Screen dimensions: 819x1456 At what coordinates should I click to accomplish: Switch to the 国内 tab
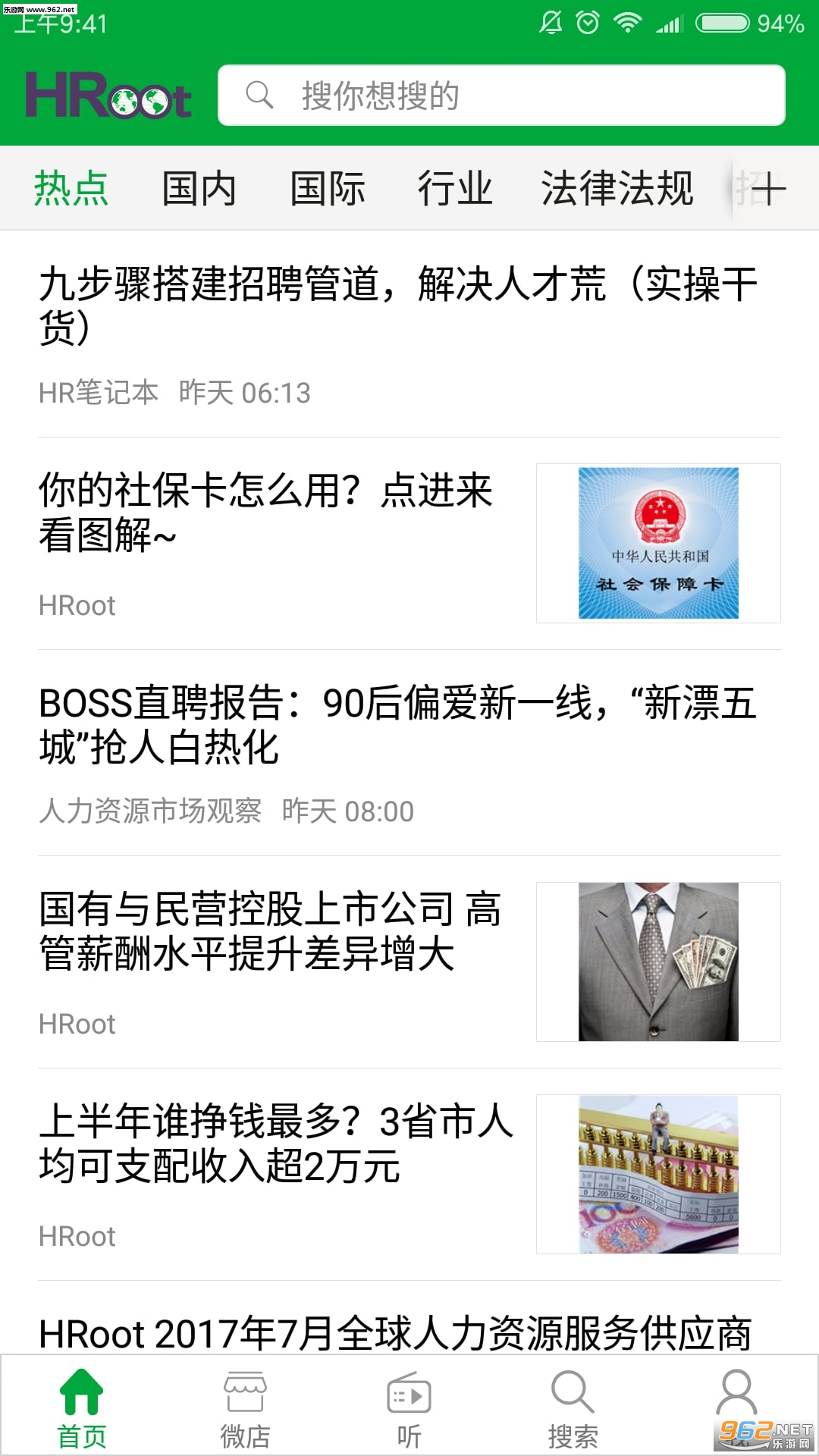pyautogui.click(x=199, y=188)
